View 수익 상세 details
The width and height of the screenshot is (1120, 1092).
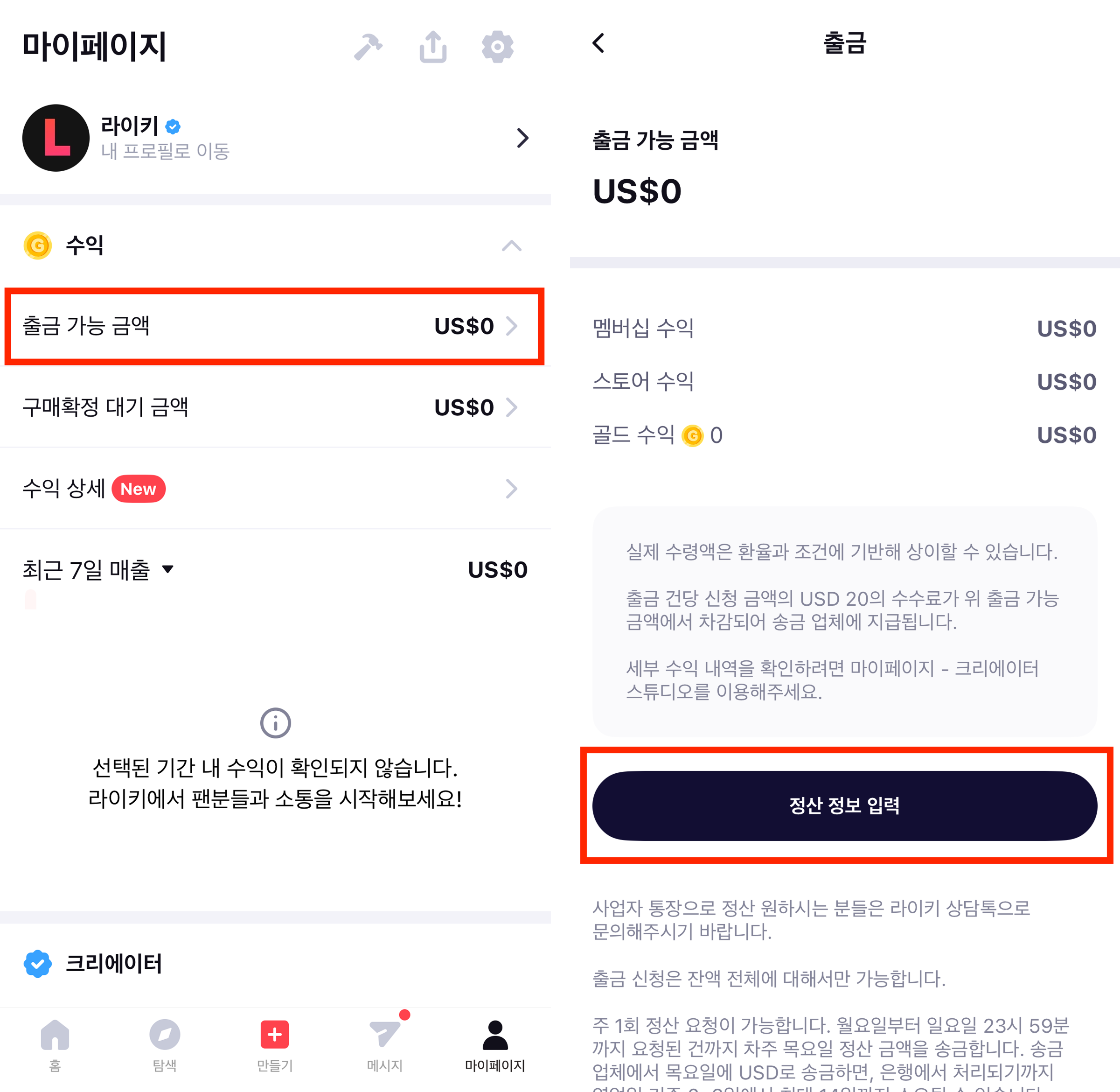tap(274, 489)
